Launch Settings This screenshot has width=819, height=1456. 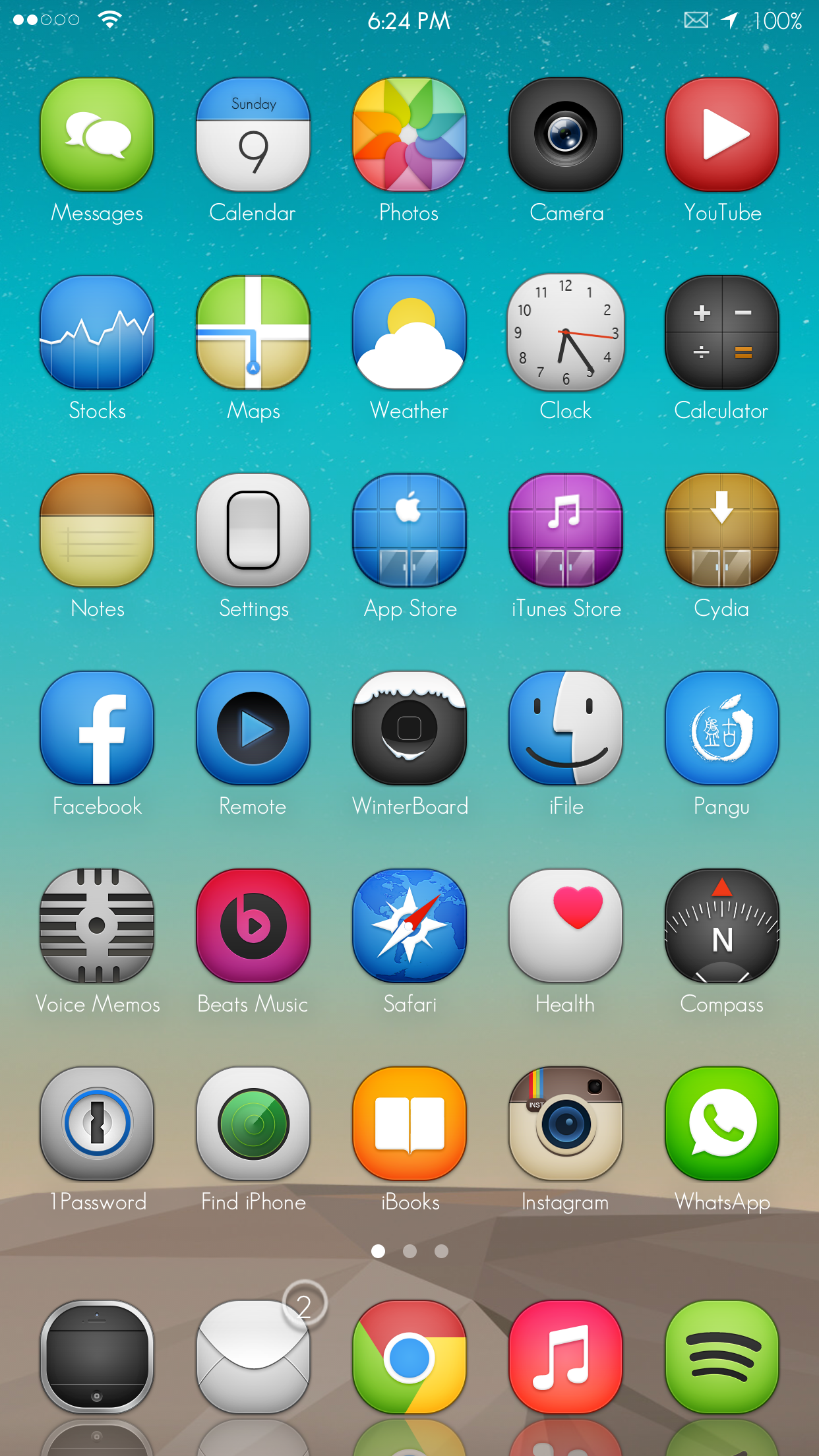(x=253, y=531)
